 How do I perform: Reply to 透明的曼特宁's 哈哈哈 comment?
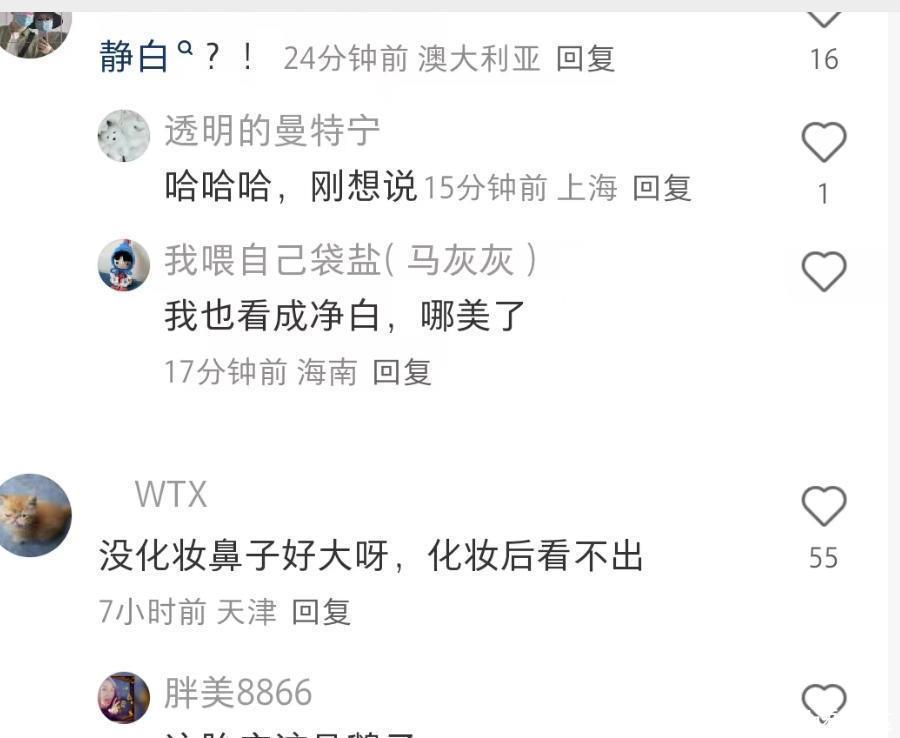point(662,188)
